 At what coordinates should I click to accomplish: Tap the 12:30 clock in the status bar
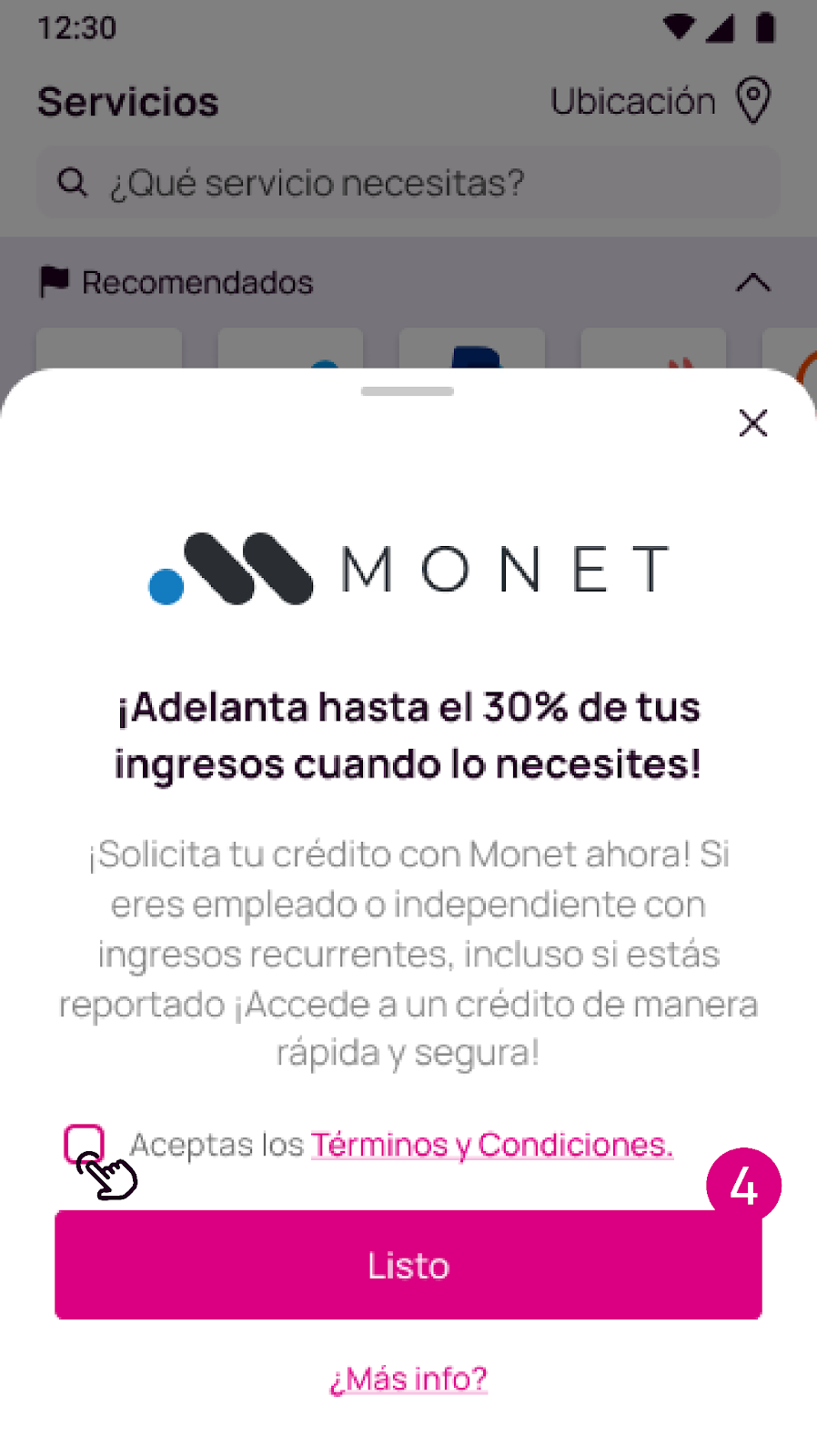click(76, 27)
